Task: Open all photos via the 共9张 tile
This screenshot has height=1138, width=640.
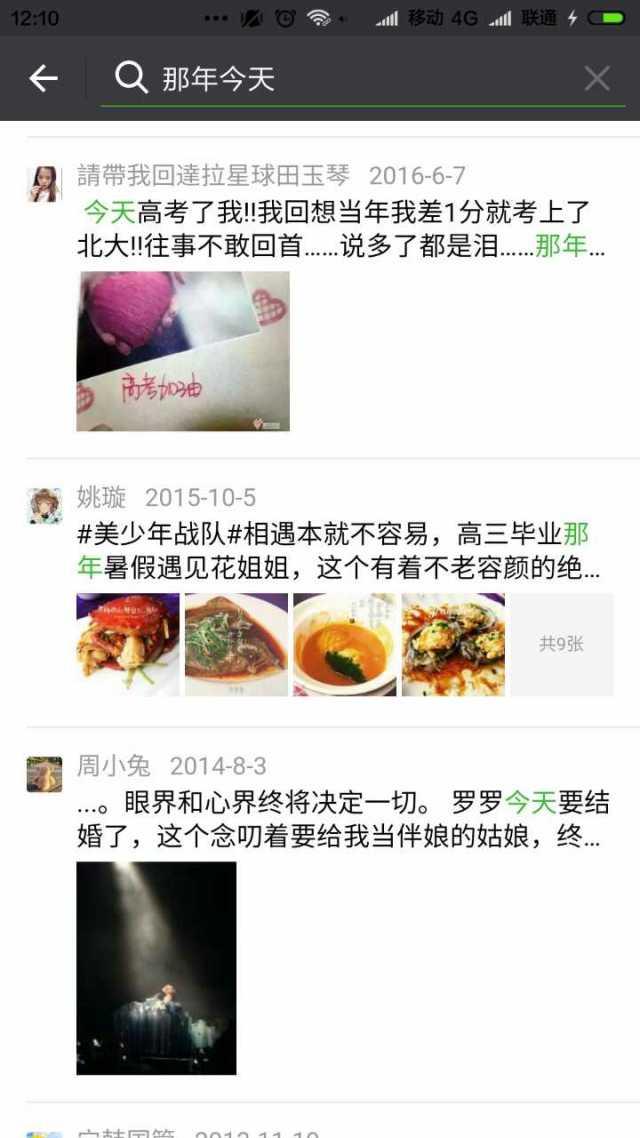Action: click(x=561, y=645)
